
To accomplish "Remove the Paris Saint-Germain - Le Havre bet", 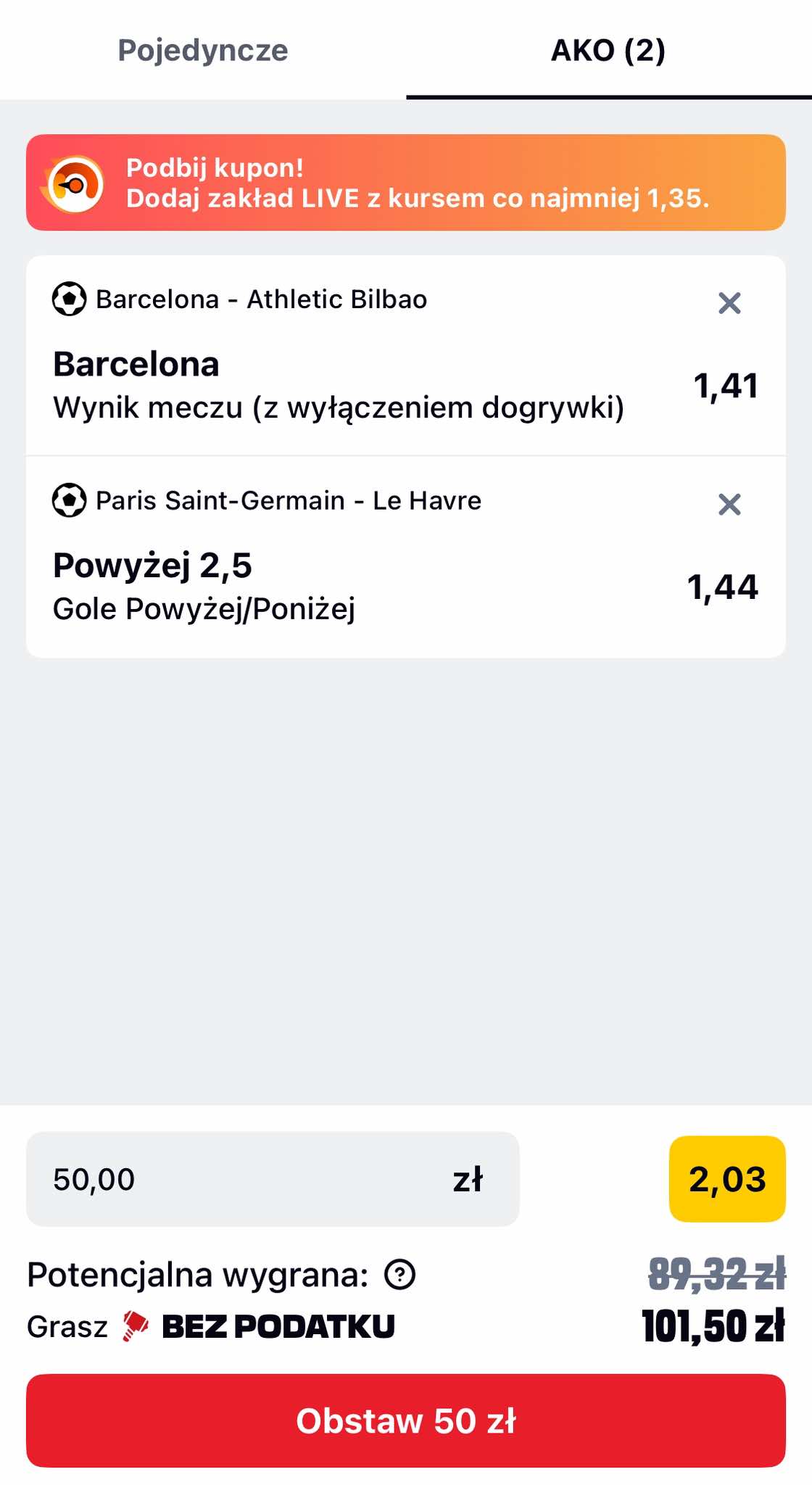I will [x=729, y=504].
